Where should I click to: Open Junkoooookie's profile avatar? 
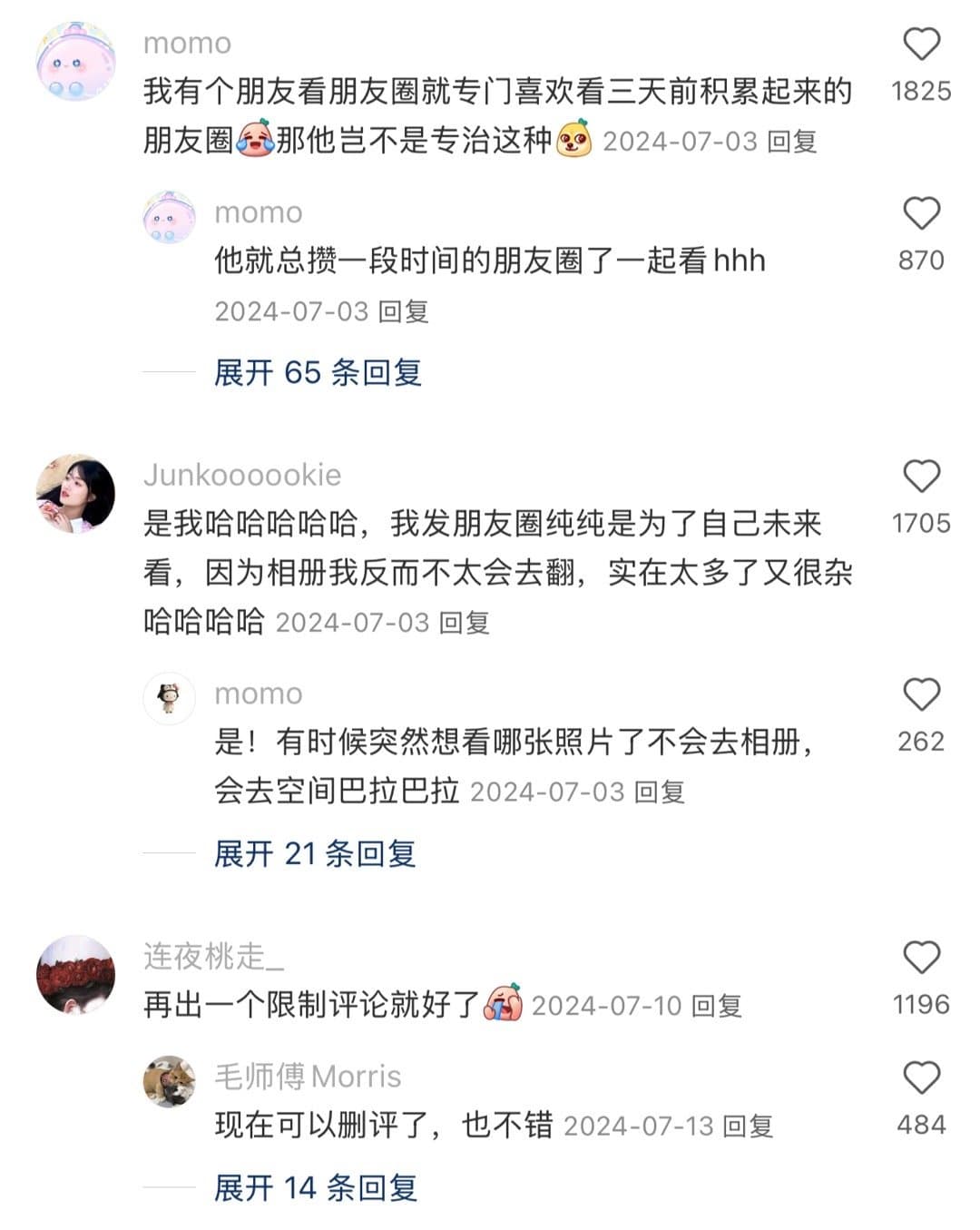76,494
